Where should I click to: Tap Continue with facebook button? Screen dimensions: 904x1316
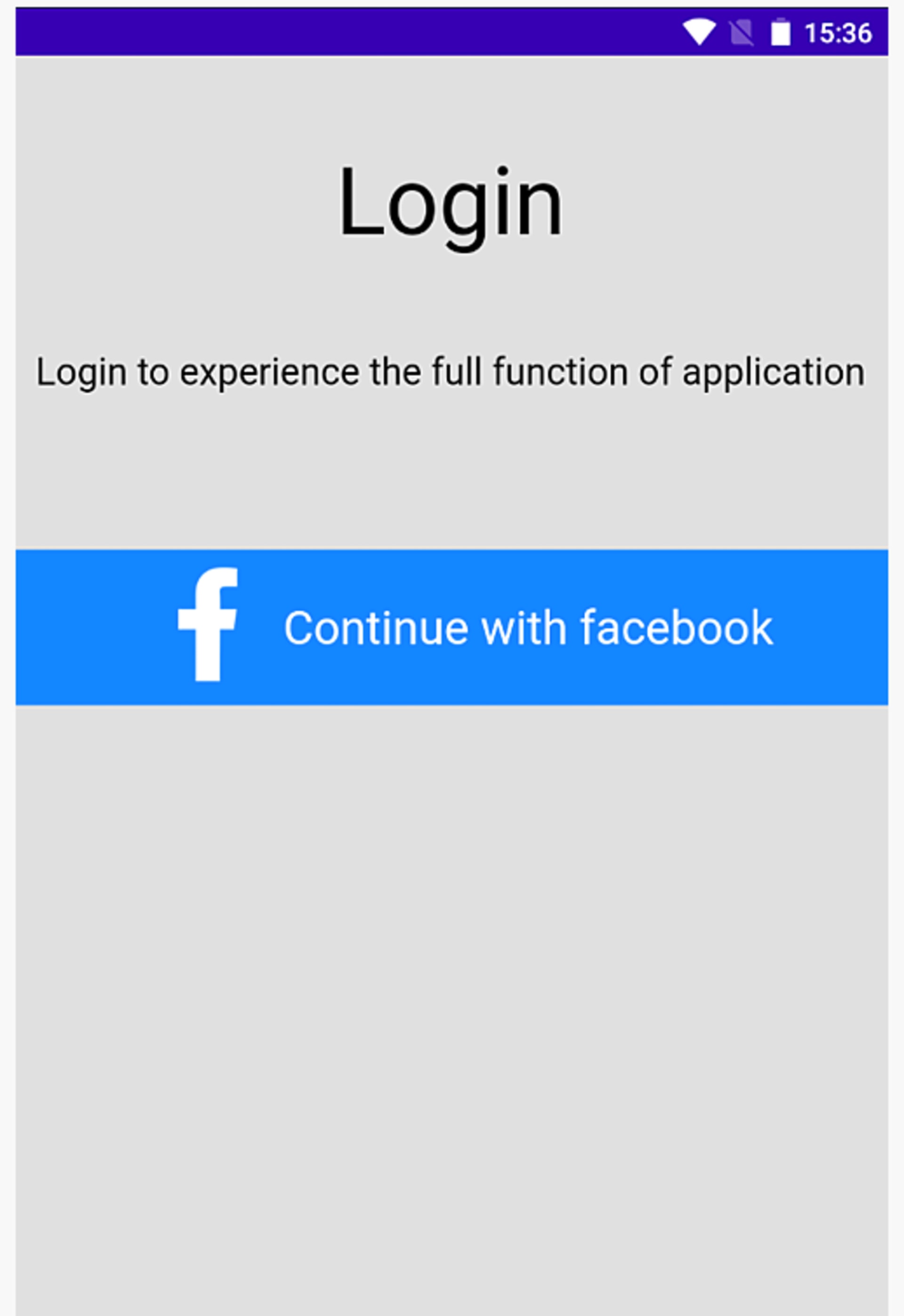click(x=452, y=627)
